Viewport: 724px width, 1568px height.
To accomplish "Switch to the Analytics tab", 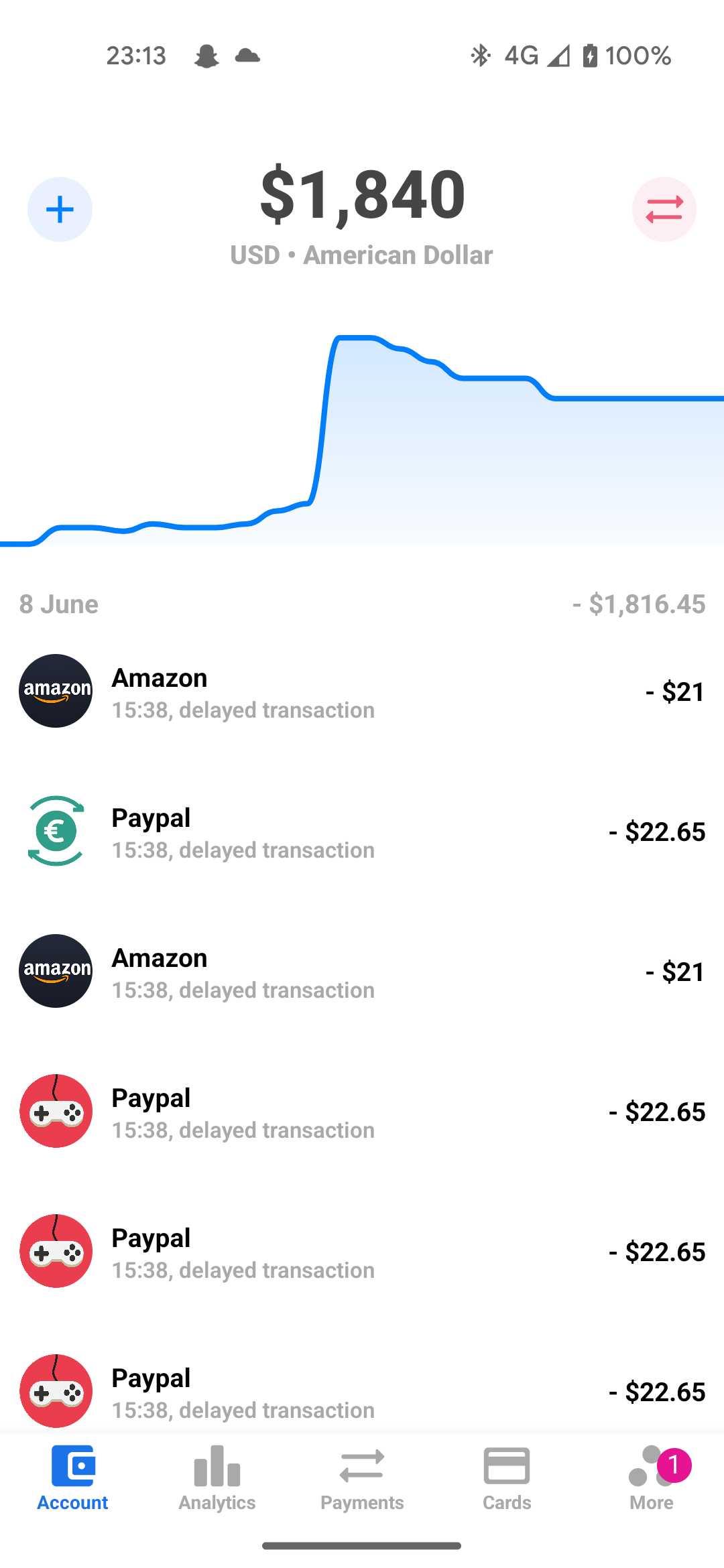I will pyautogui.click(x=217, y=1478).
